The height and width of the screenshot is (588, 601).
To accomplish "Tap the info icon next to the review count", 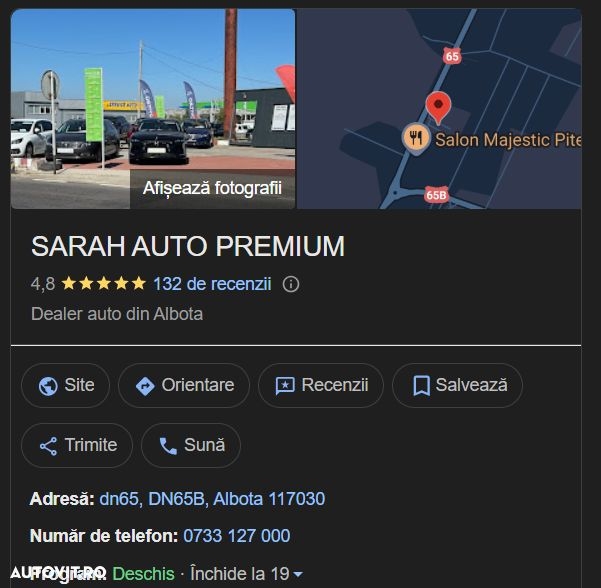I will click(291, 284).
